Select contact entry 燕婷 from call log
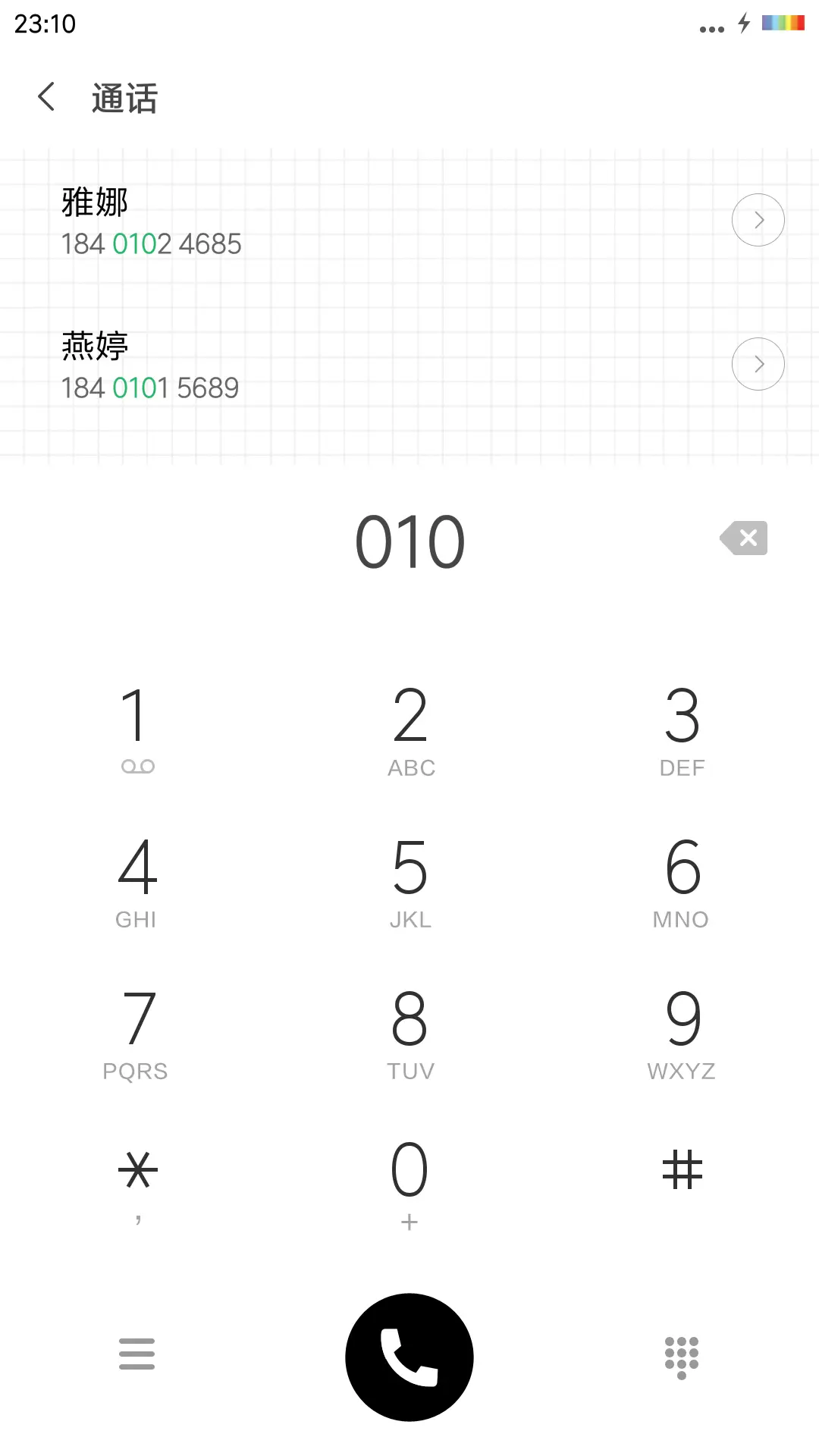 tap(303, 364)
